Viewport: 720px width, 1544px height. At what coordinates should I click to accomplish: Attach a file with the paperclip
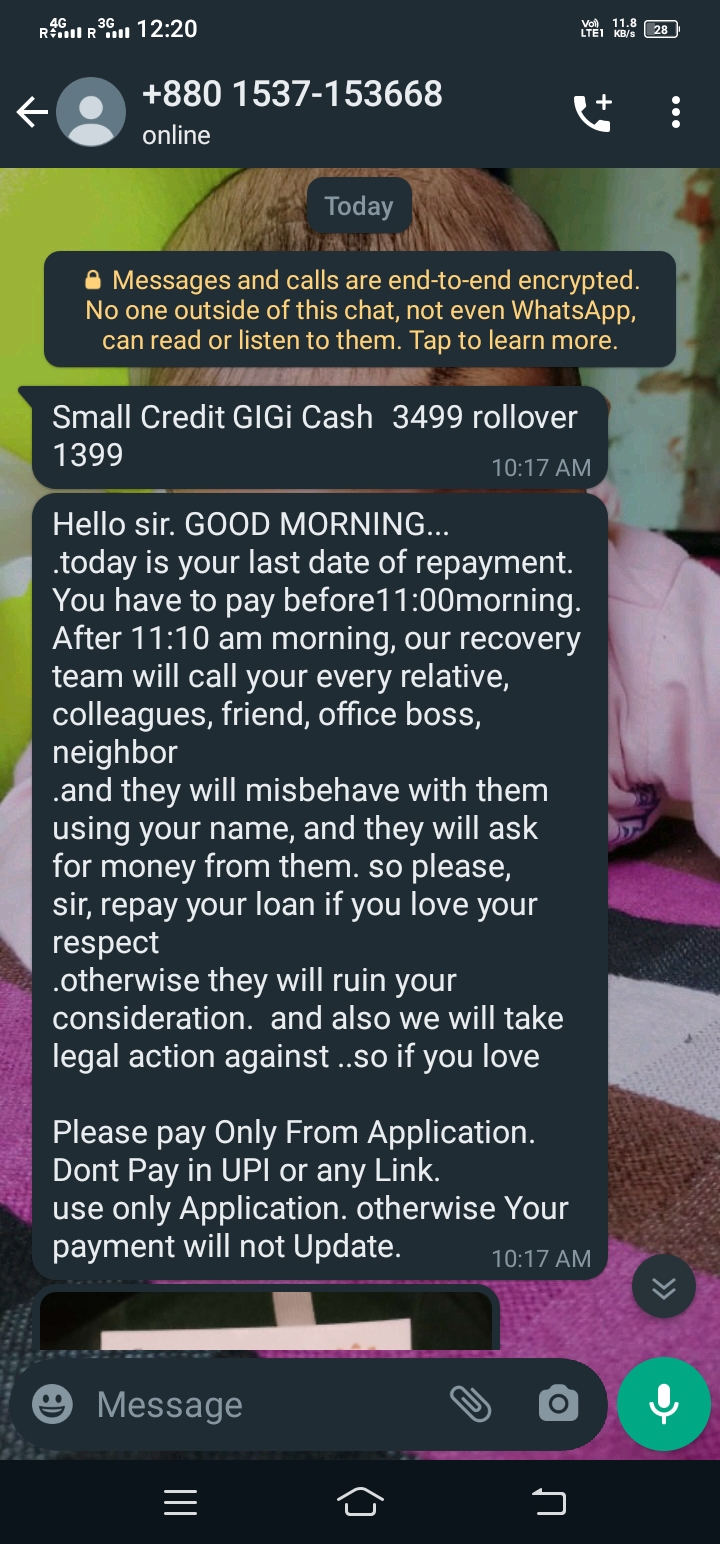click(x=470, y=1404)
